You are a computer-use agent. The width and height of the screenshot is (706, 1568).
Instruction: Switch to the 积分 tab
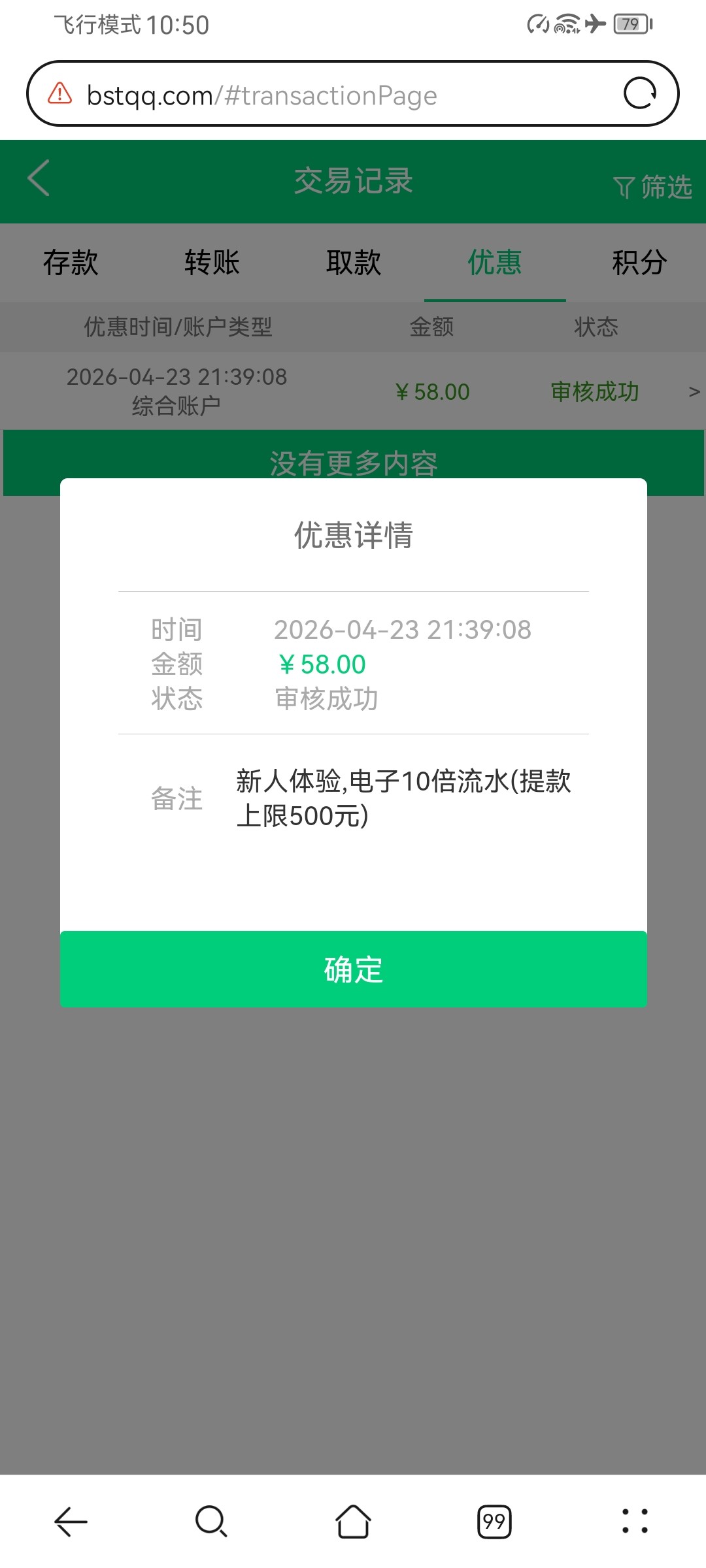638,262
